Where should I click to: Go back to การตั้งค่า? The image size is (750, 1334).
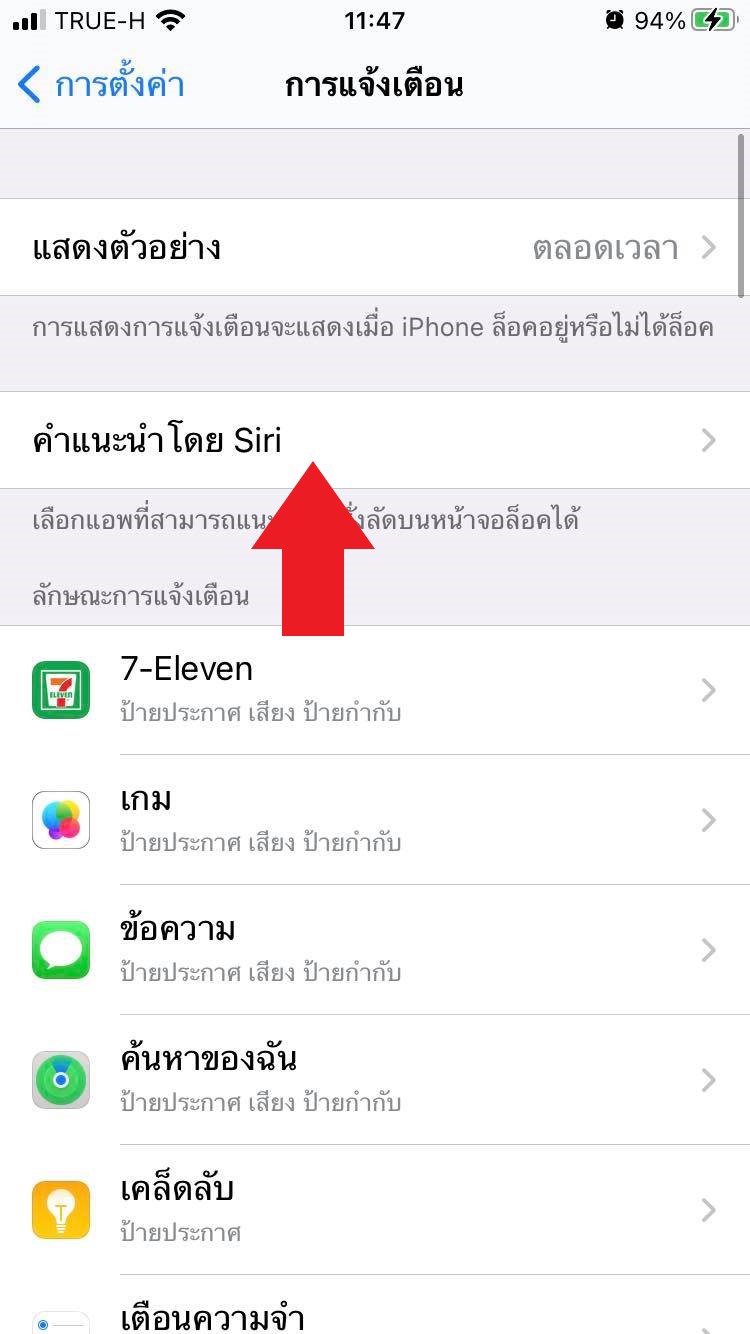[x=100, y=85]
